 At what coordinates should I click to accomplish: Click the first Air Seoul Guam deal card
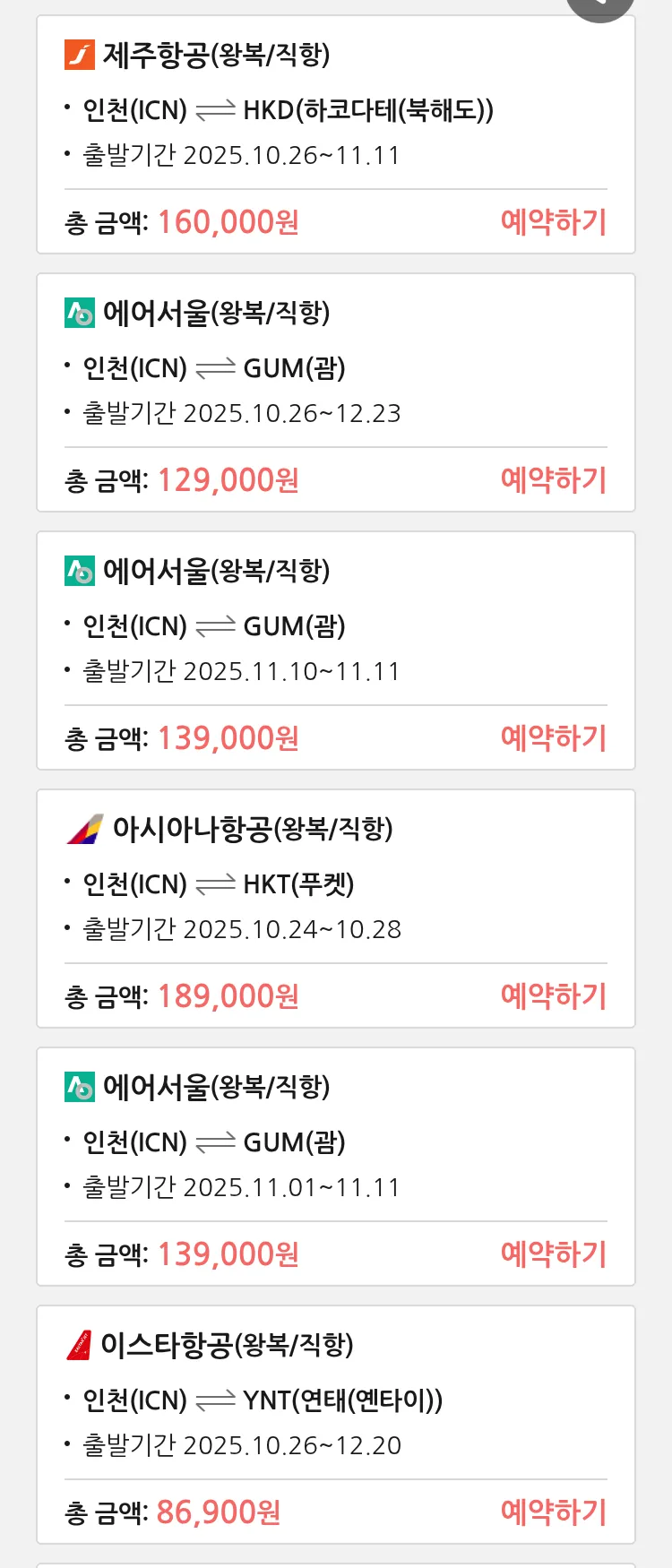coord(335,392)
